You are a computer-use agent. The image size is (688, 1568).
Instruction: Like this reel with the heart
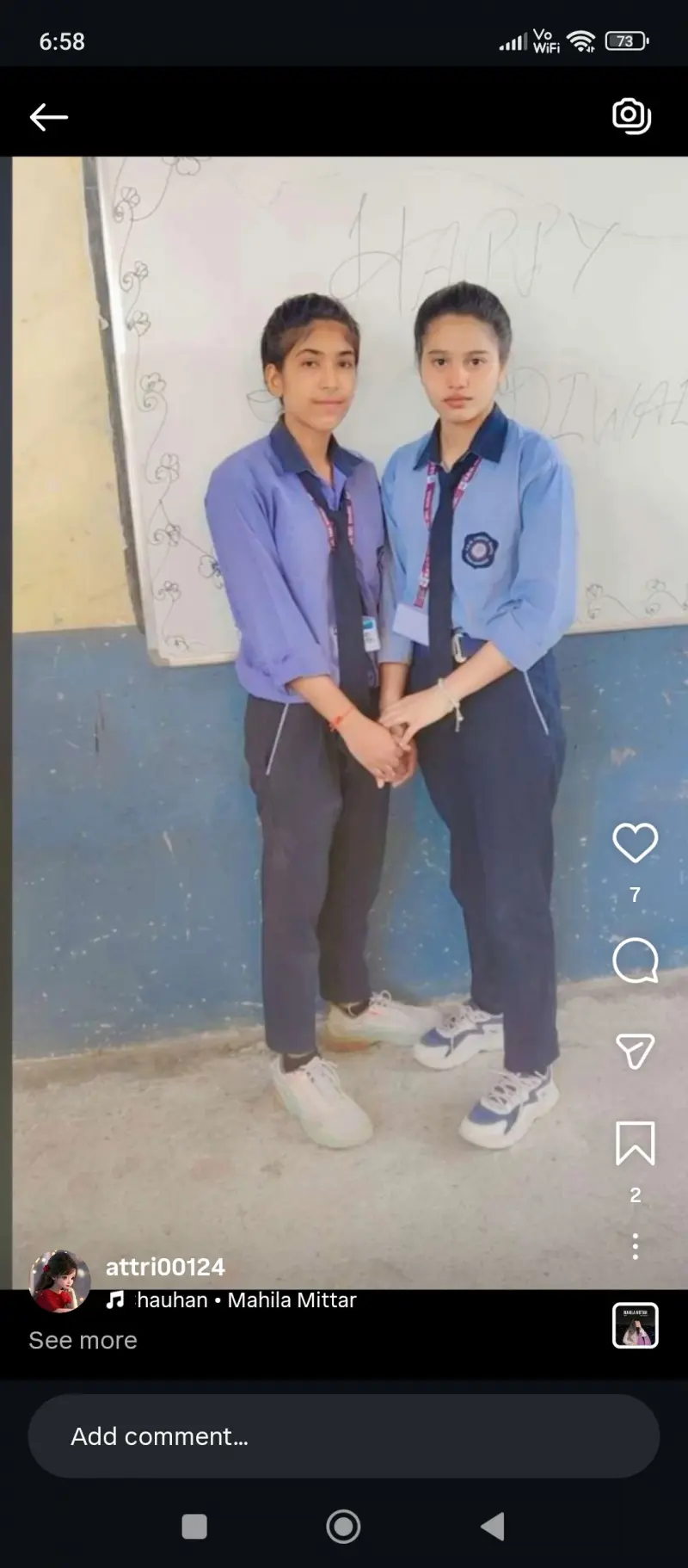[x=635, y=843]
